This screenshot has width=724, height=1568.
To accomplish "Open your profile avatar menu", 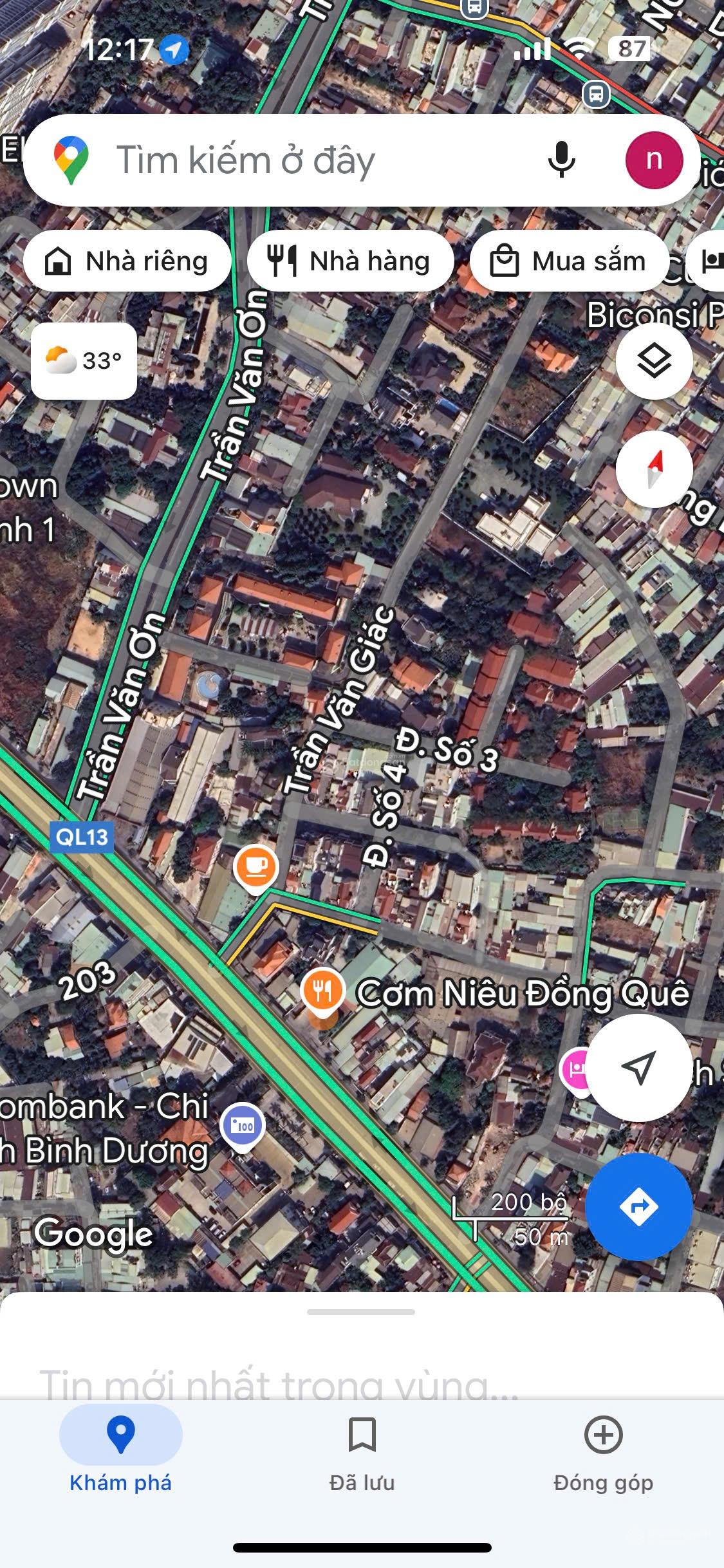I will [652, 162].
